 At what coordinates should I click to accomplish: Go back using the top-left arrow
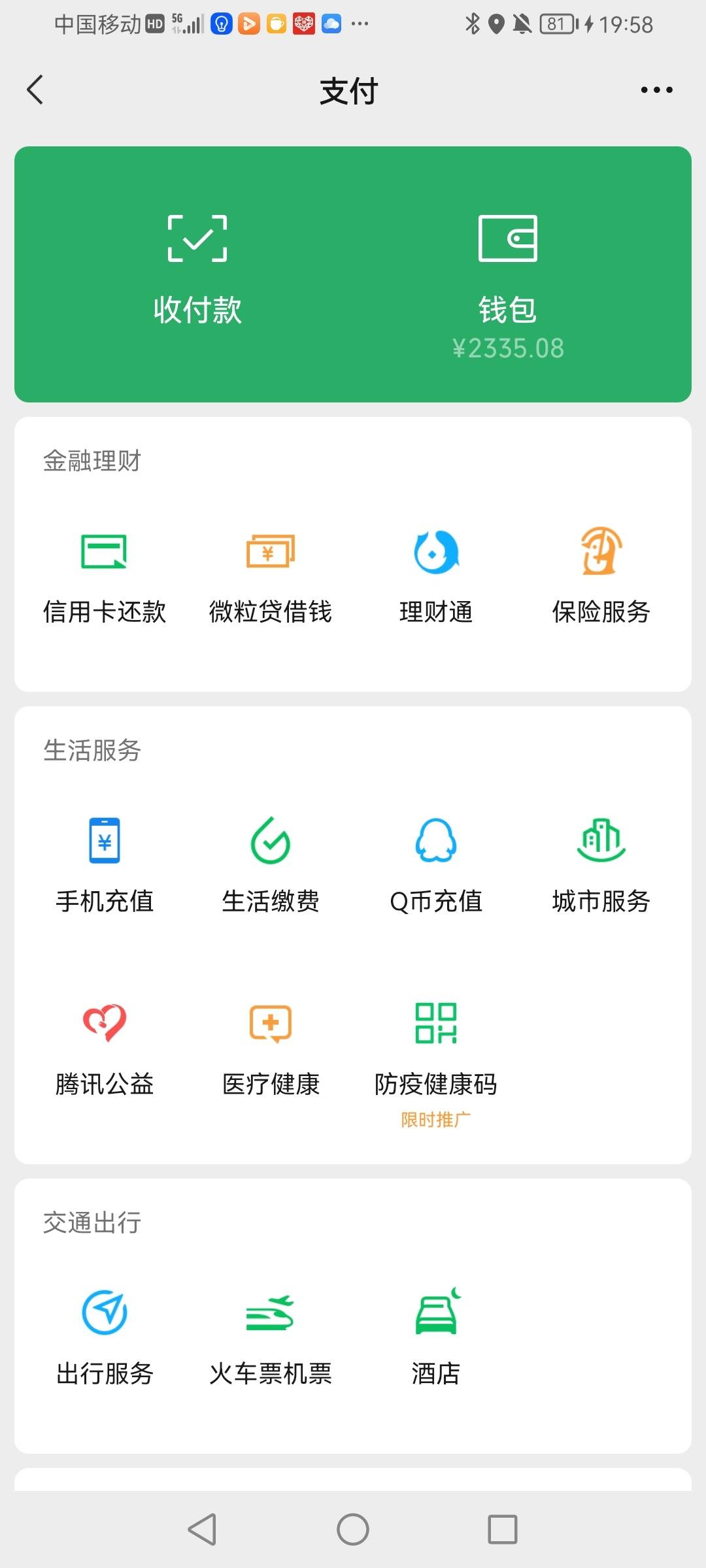pos(35,90)
